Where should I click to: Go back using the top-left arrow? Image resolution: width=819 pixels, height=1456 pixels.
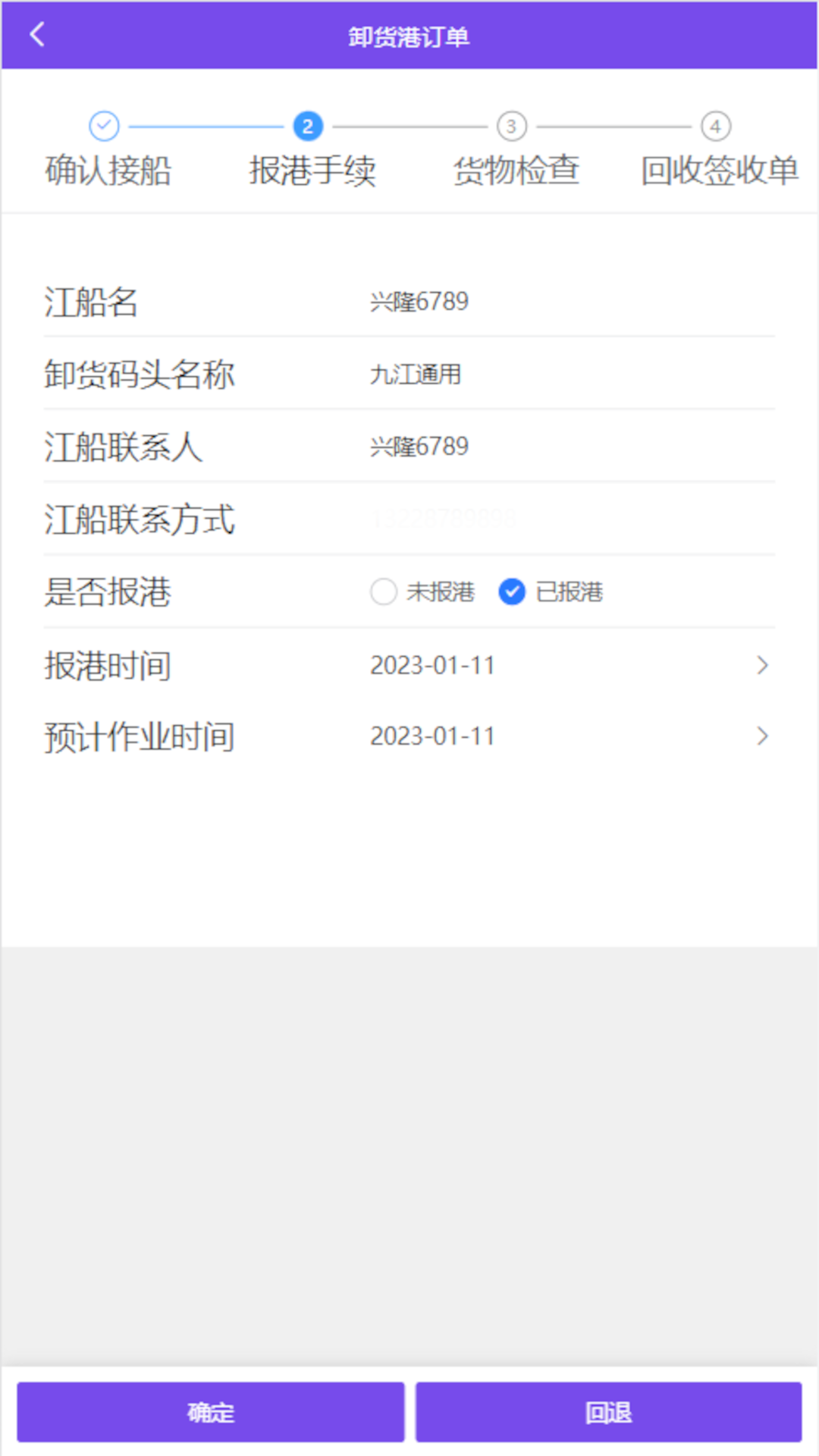click(x=37, y=35)
